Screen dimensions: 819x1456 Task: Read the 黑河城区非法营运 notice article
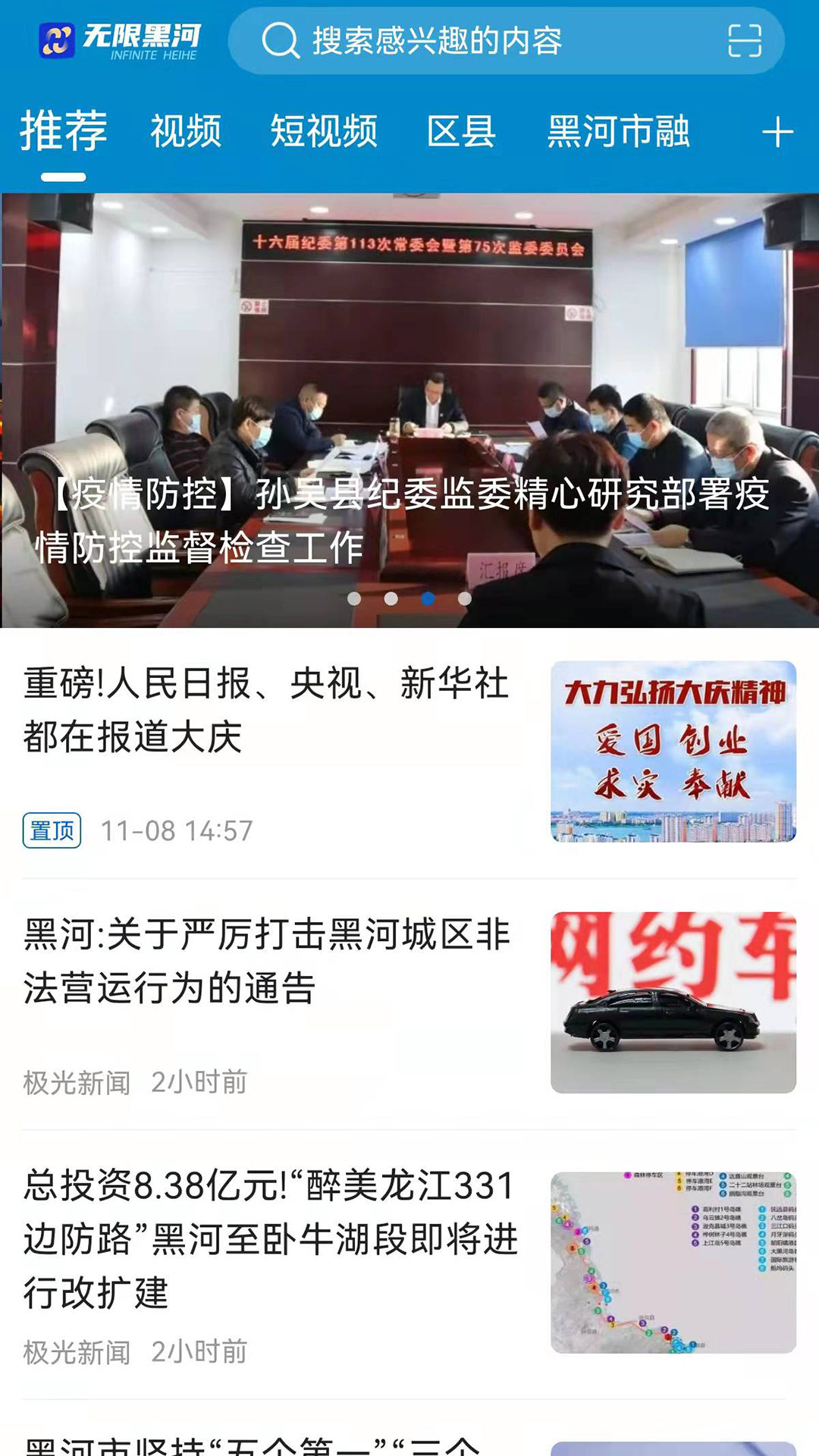265,961
